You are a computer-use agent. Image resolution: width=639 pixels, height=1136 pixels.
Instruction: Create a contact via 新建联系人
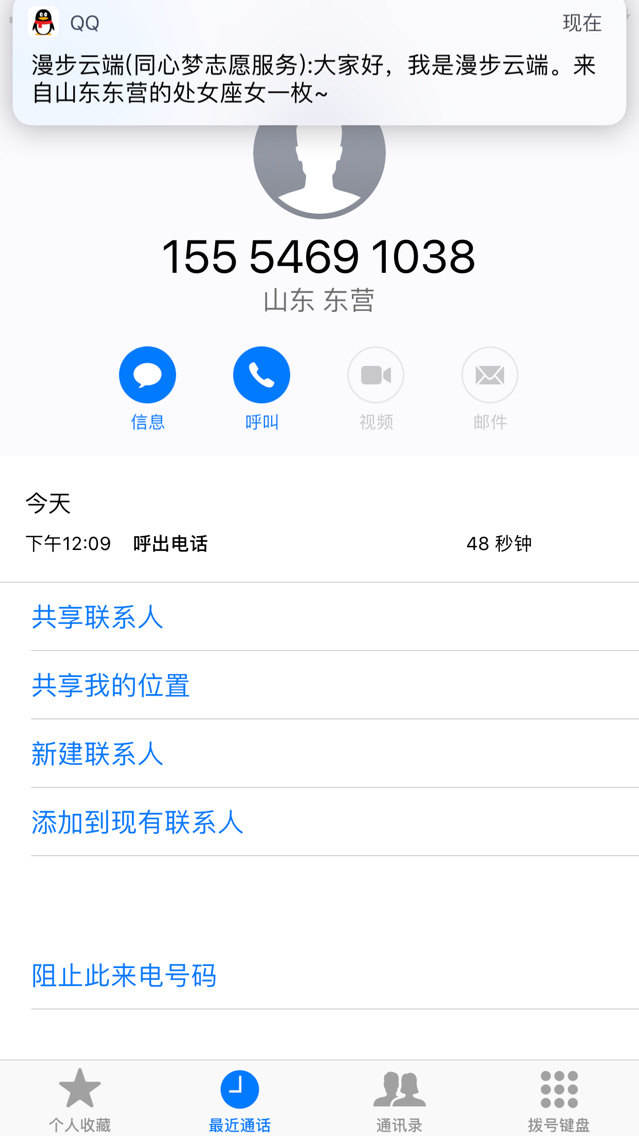click(x=320, y=753)
